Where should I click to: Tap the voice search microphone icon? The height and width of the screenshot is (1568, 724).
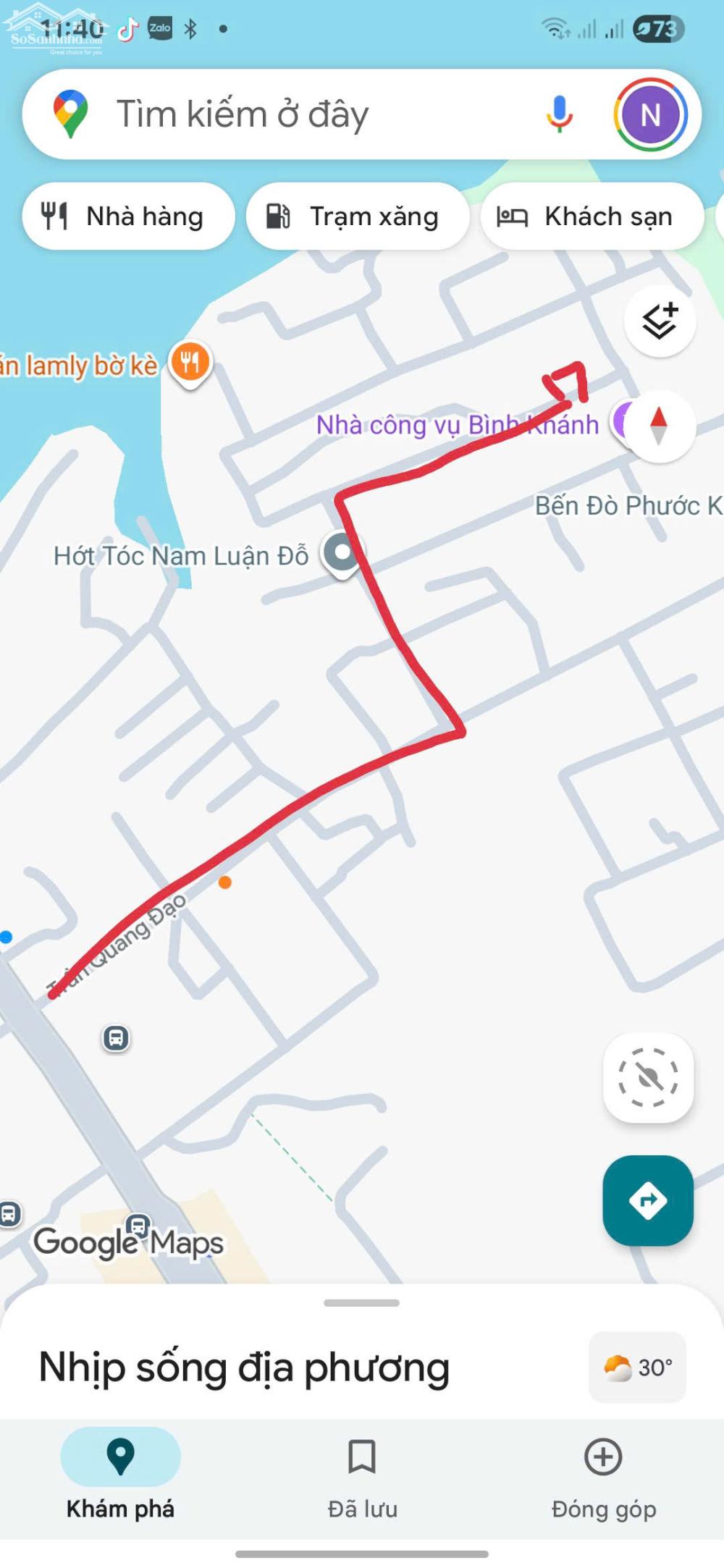pyautogui.click(x=557, y=114)
